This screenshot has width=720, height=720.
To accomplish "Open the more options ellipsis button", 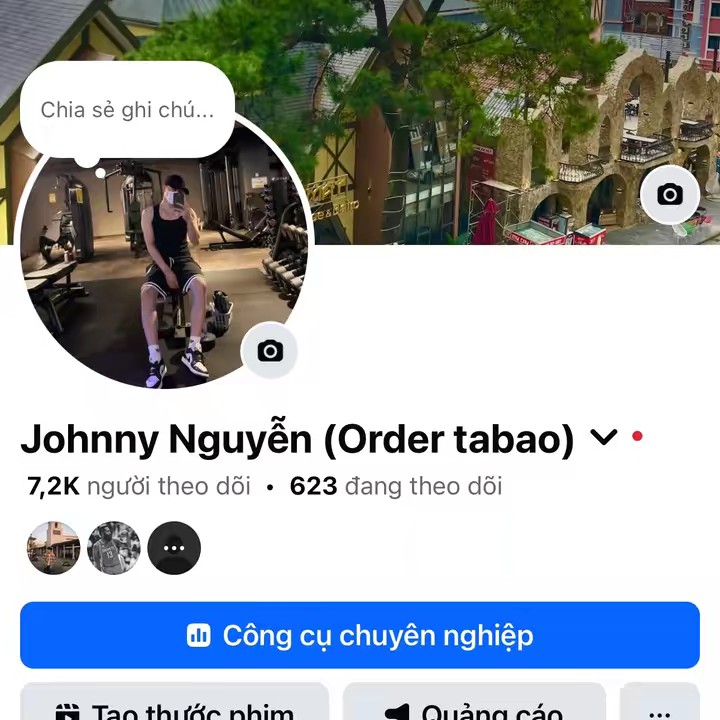I will [x=659, y=708].
